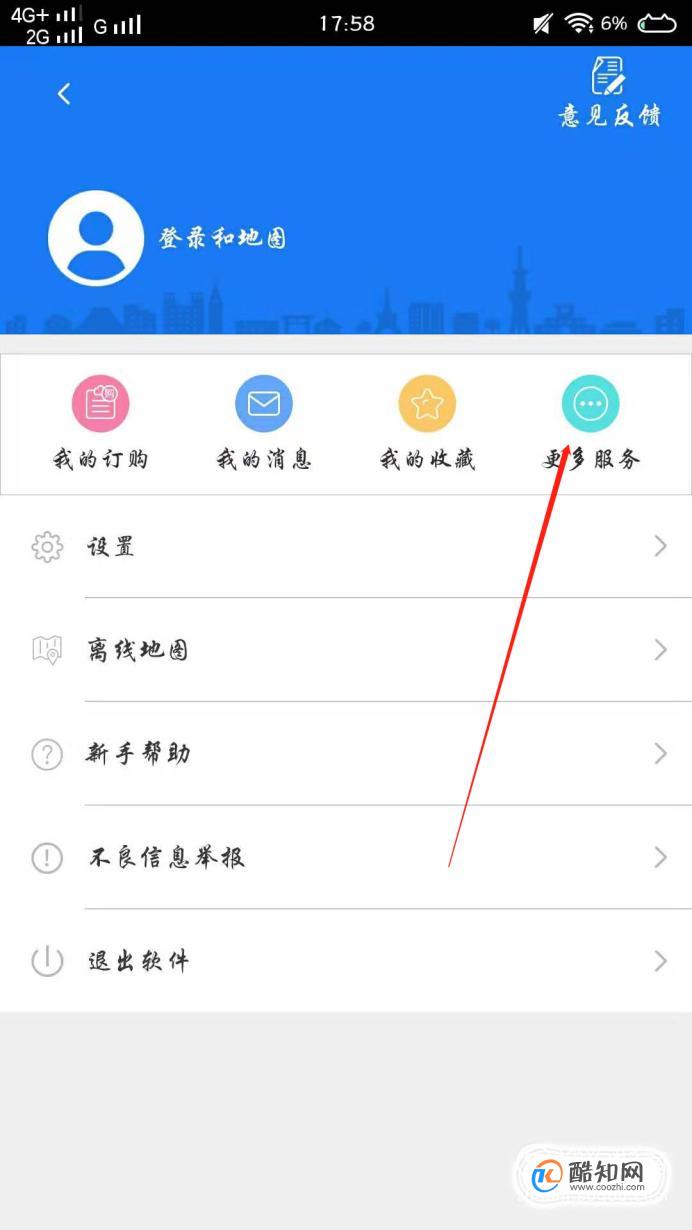Open 新手帮助 beginner help
Viewport: 692px width, 1230px height.
point(346,754)
